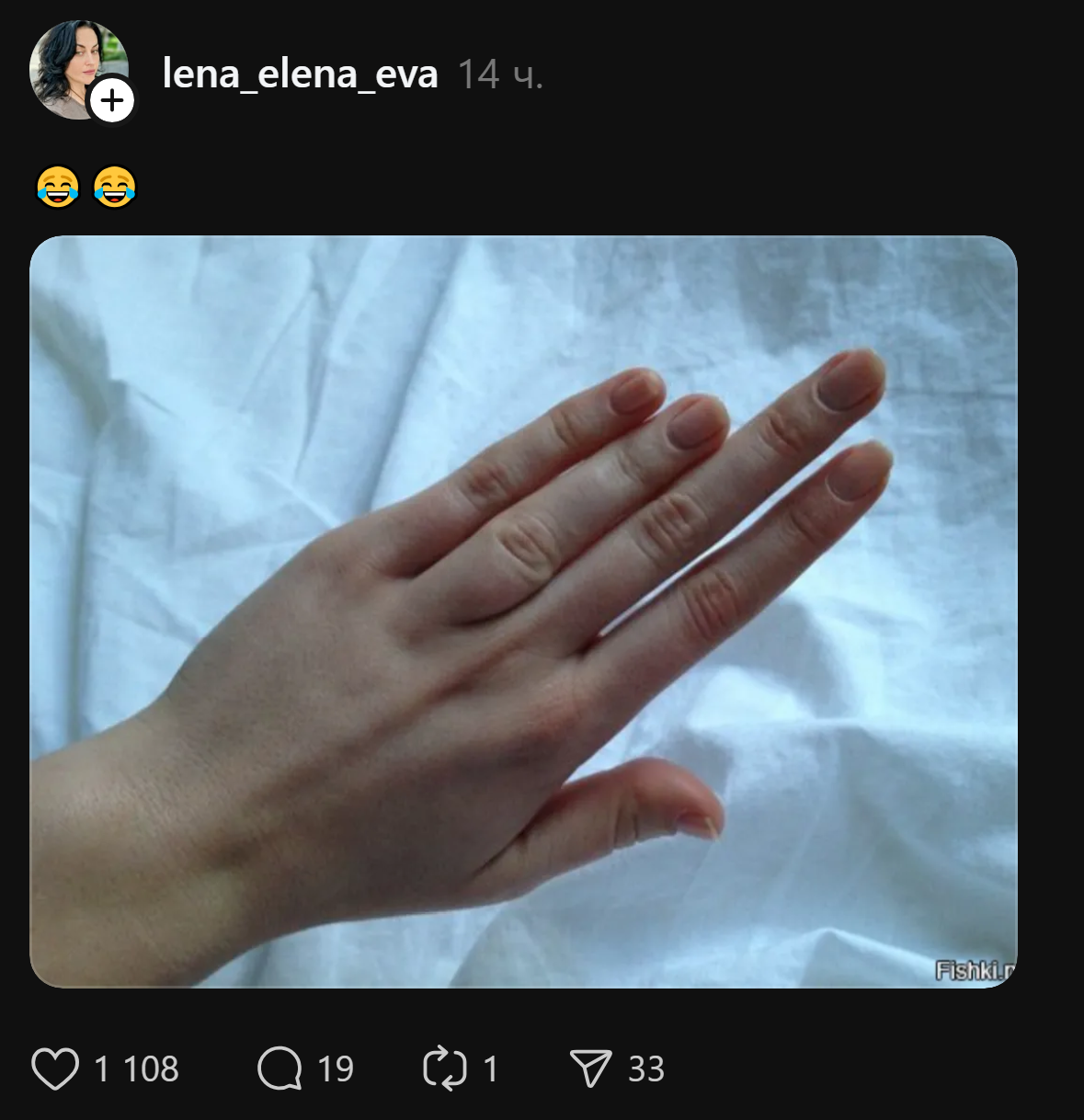This screenshot has width=1084, height=1120.
Task: Share the post via the send icon
Action: click(x=590, y=1069)
